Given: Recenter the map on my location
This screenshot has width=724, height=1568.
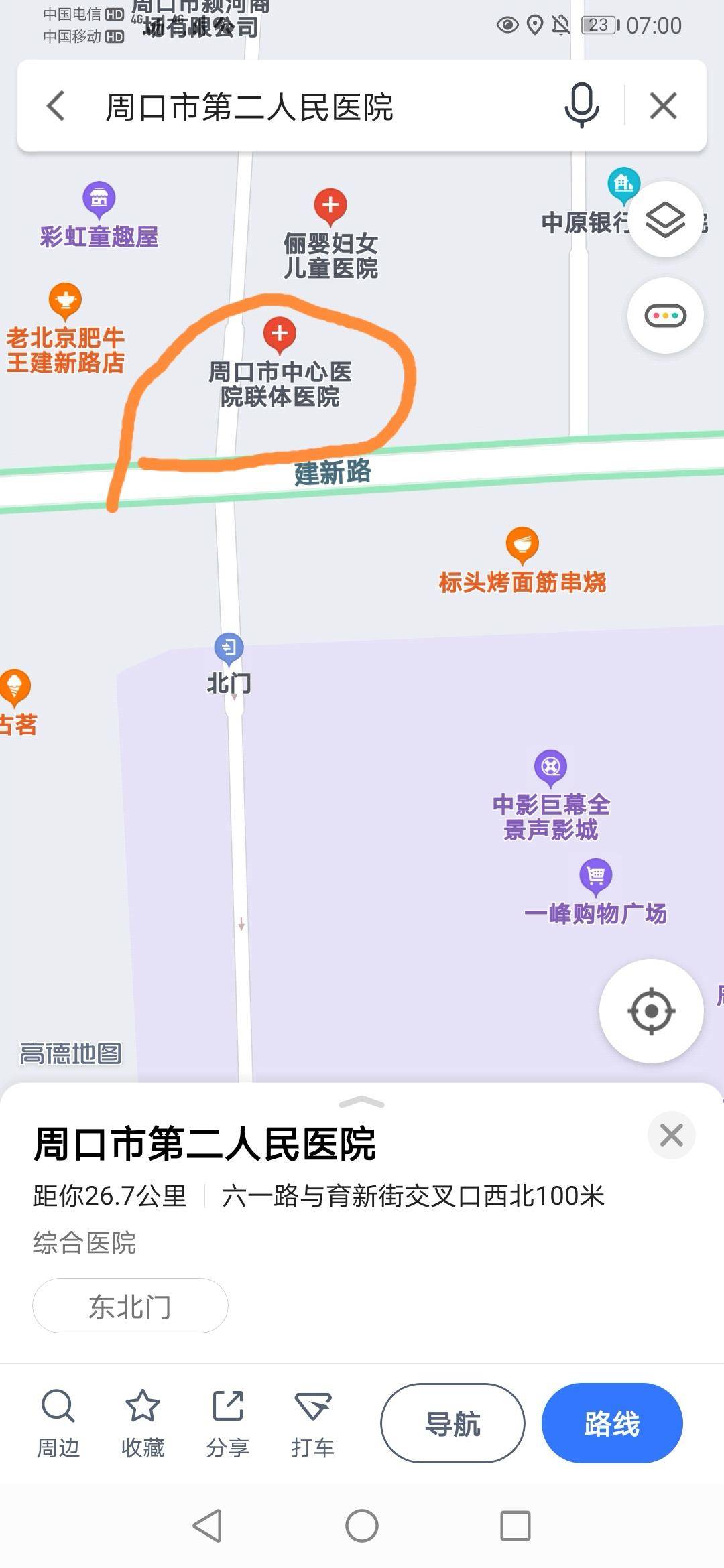Looking at the screenshot, I should tap(651, 1010).
